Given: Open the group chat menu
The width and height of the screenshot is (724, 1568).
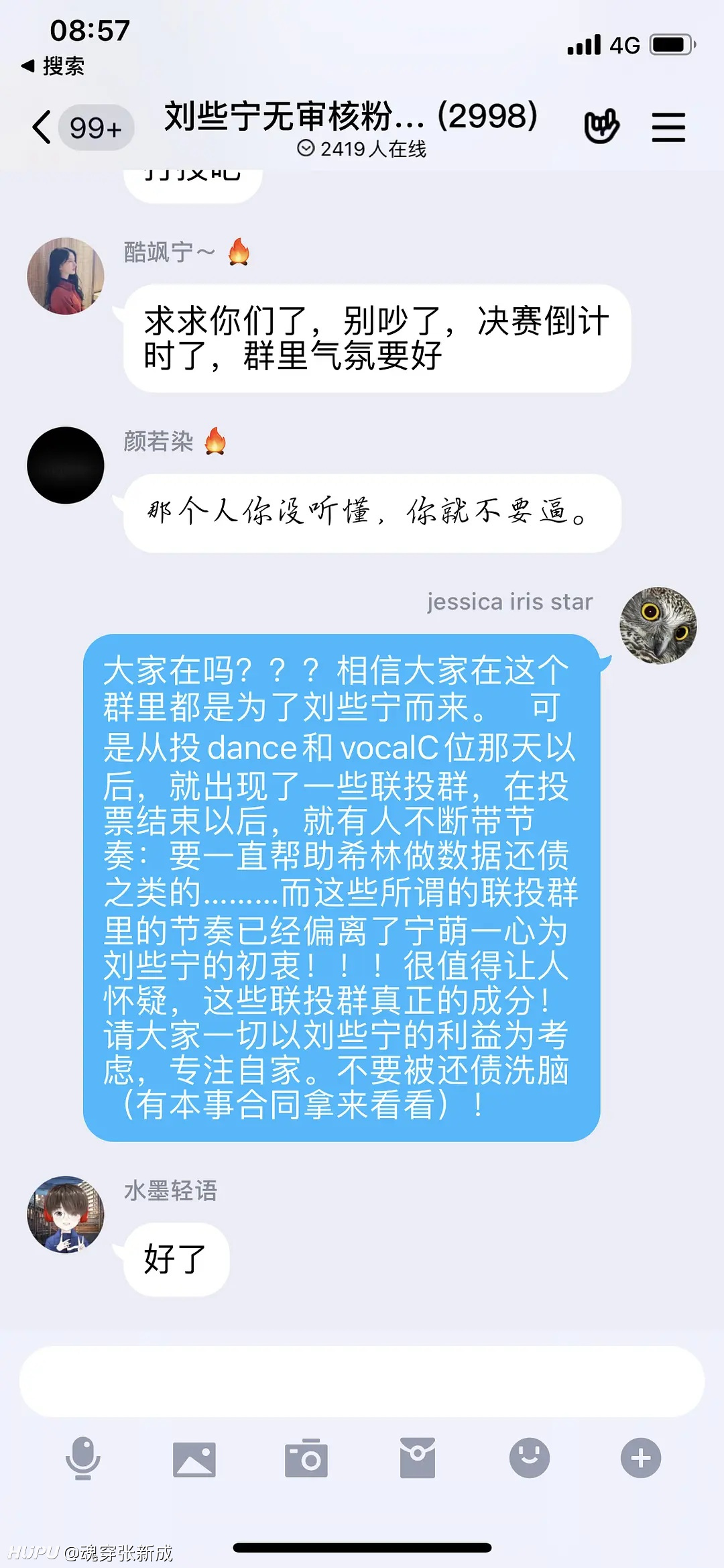Looking at the screenshot, I should tap(668, 127).
